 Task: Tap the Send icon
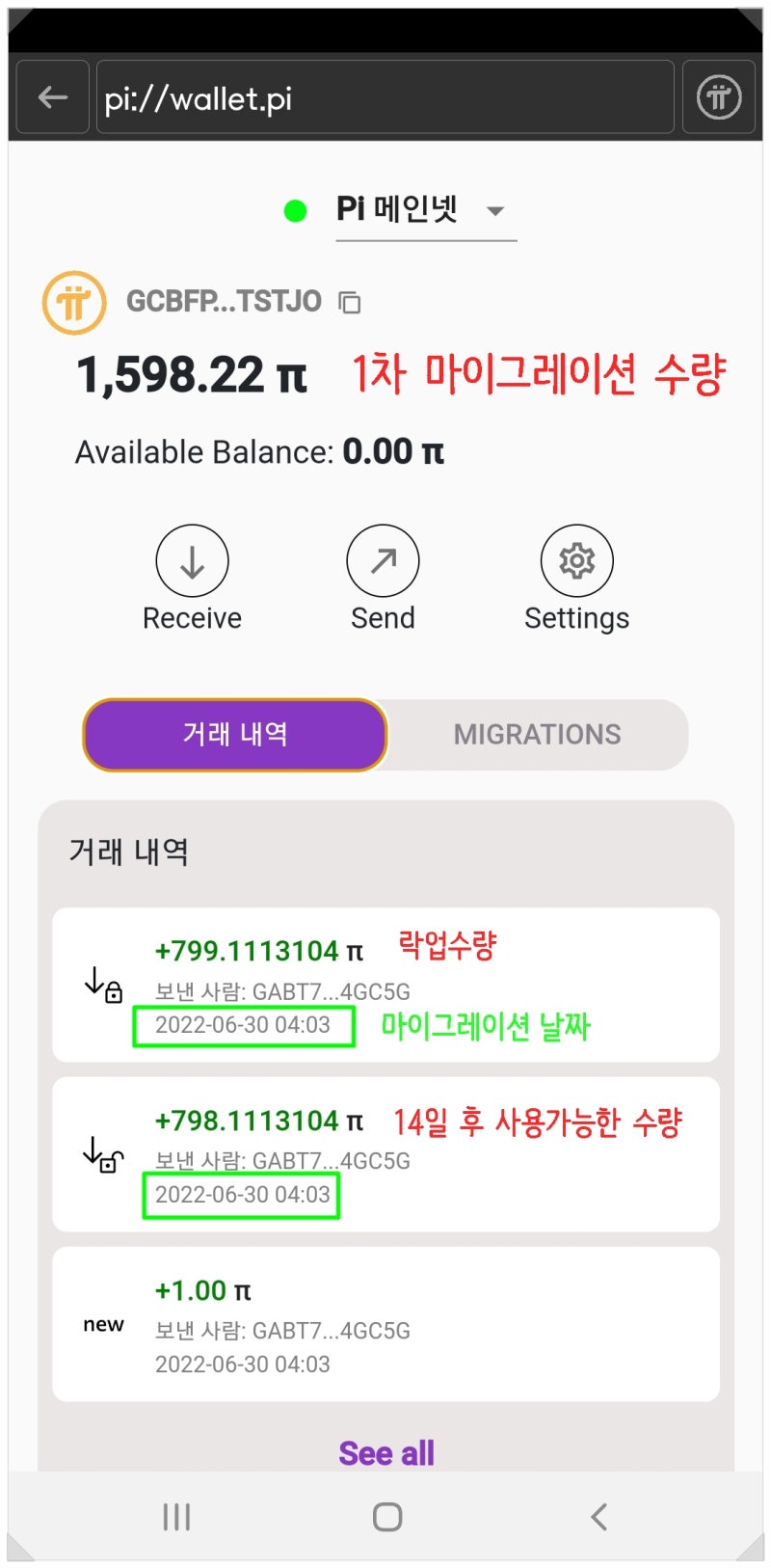click(383, 560)
